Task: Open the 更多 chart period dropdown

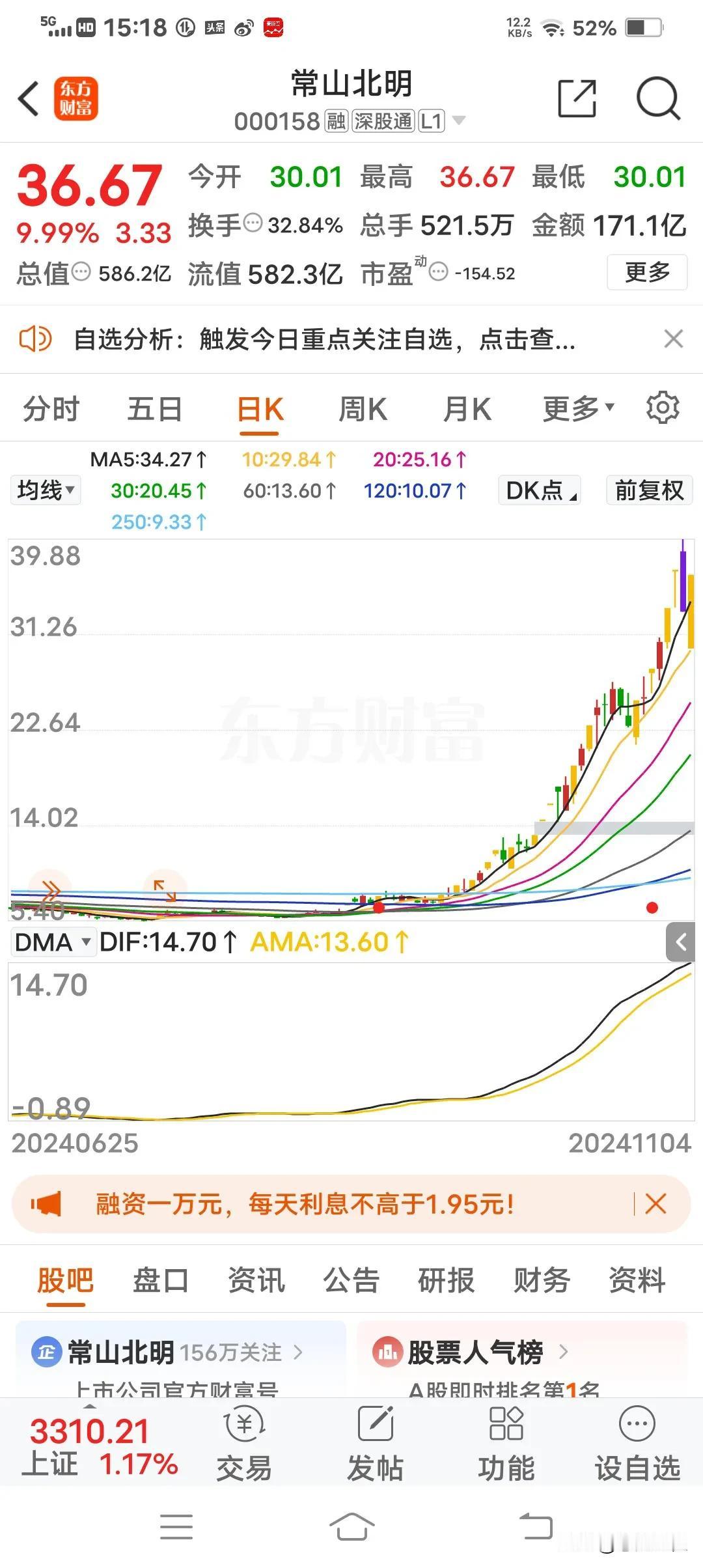Action: 579,409
